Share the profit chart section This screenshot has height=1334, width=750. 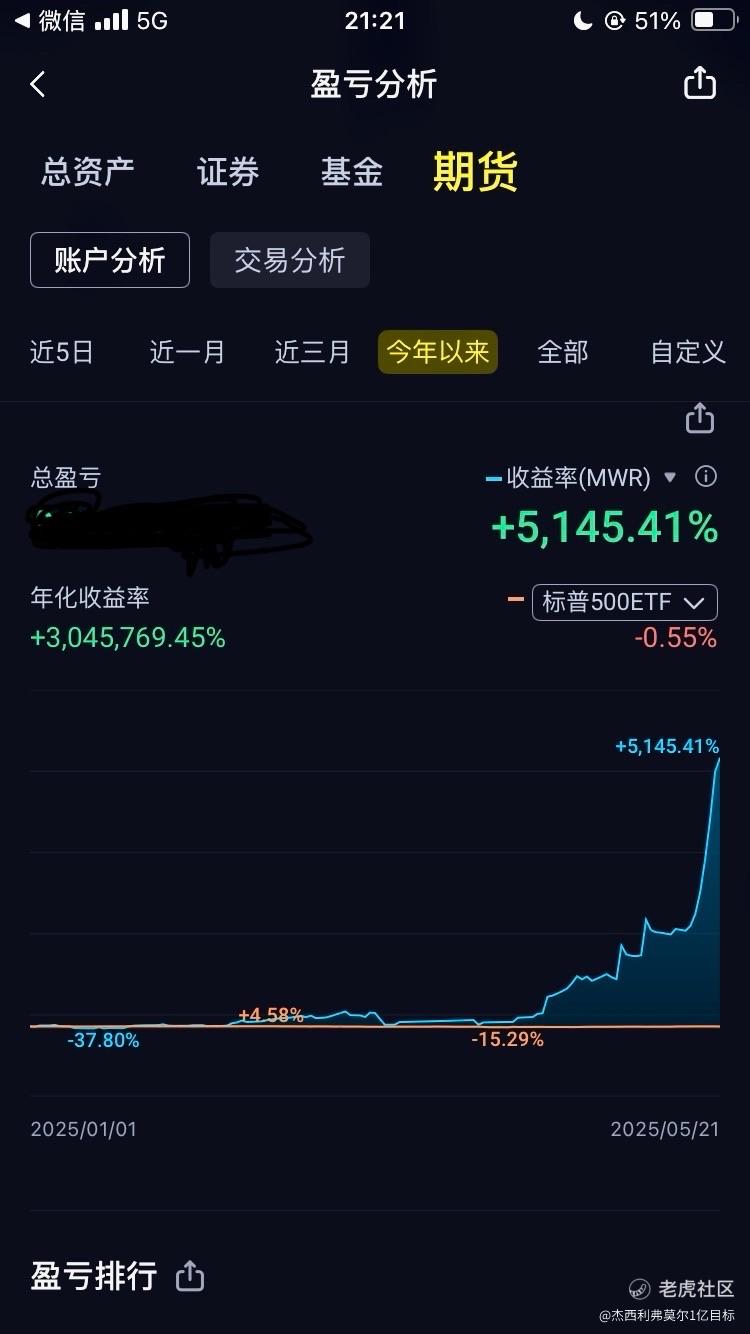coord(699,418)
